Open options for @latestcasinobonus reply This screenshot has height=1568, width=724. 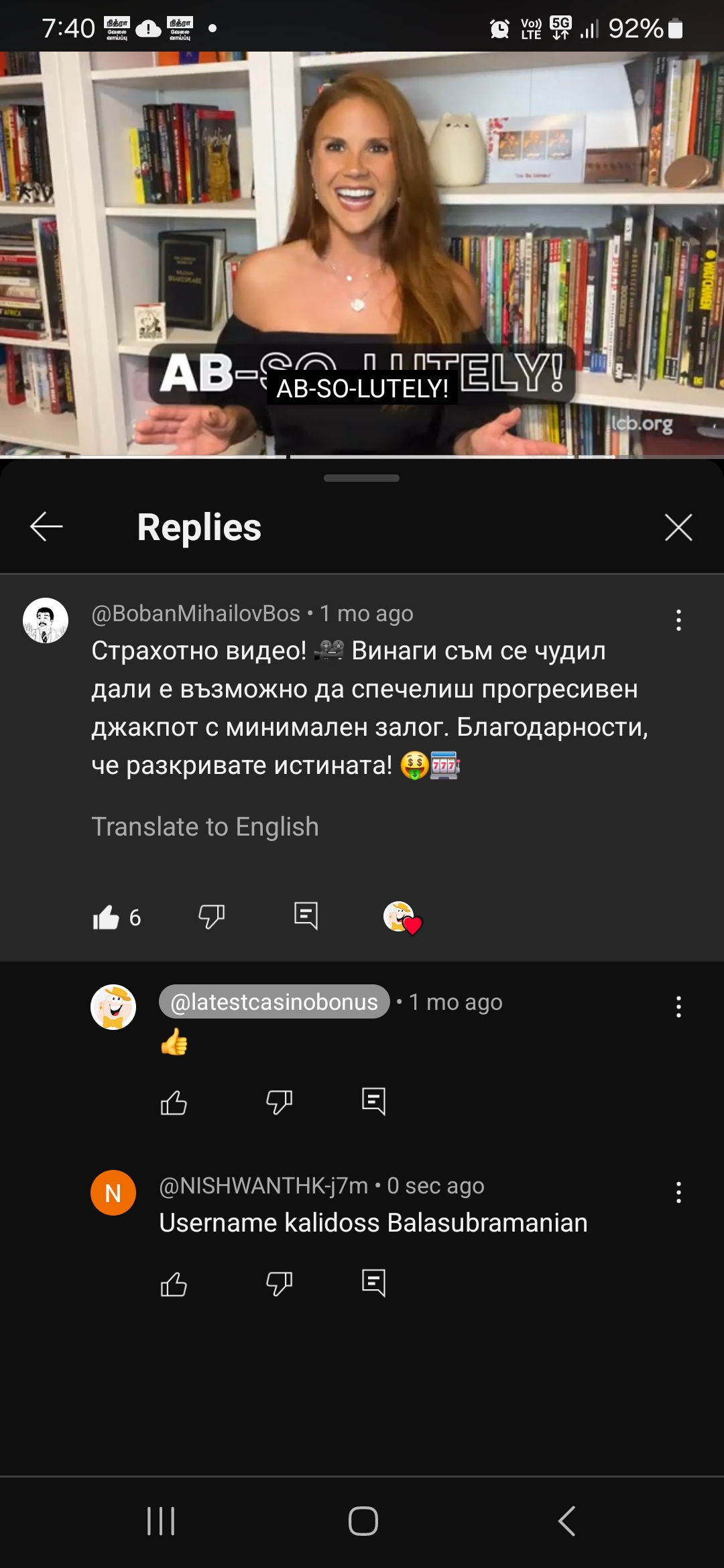tap(678, 1006)
